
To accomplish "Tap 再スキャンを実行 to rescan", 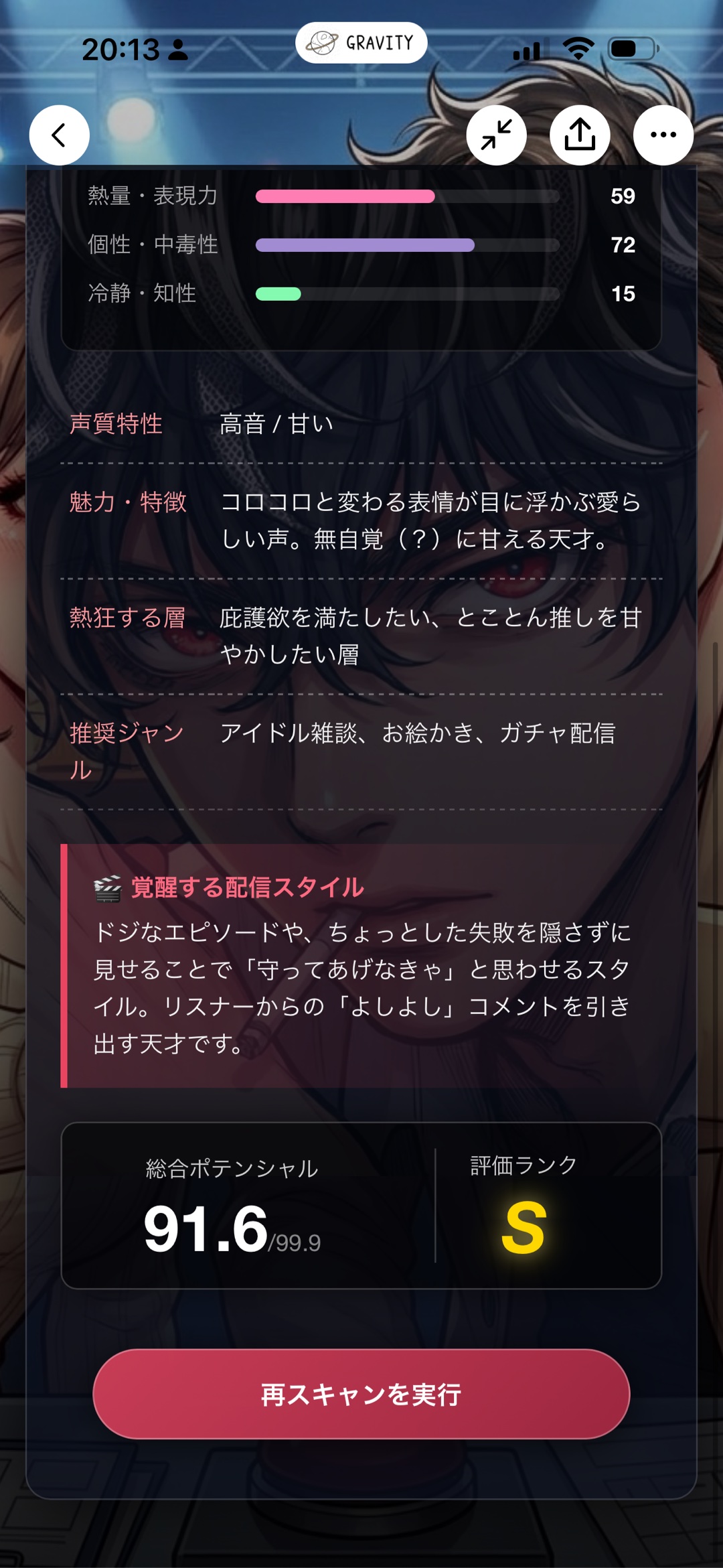I will [361, 1394].
